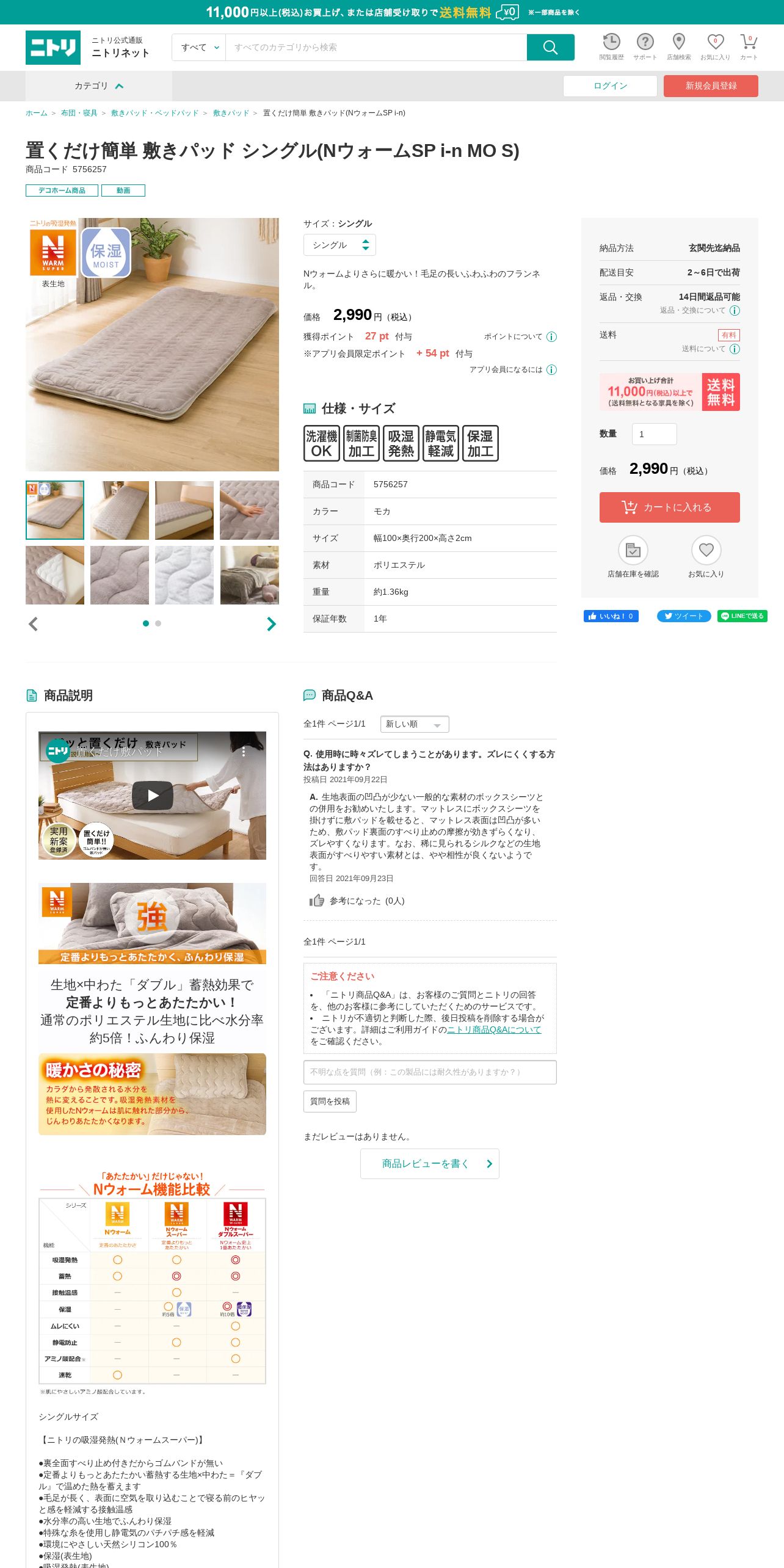Tap ログイン to sign in

click(x=610, y=86)
